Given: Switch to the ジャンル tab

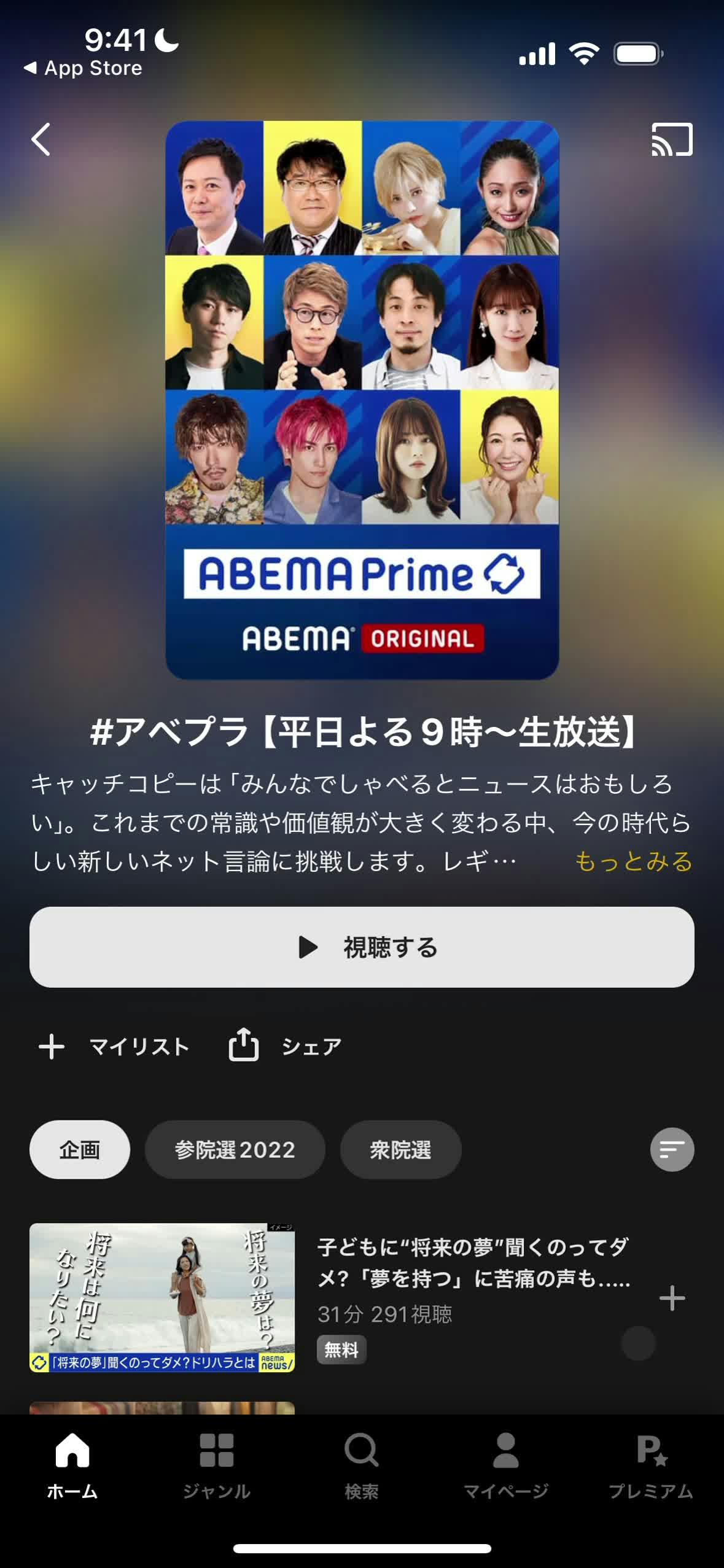Looking at the screenshot, I should (x=217, y=1466).
